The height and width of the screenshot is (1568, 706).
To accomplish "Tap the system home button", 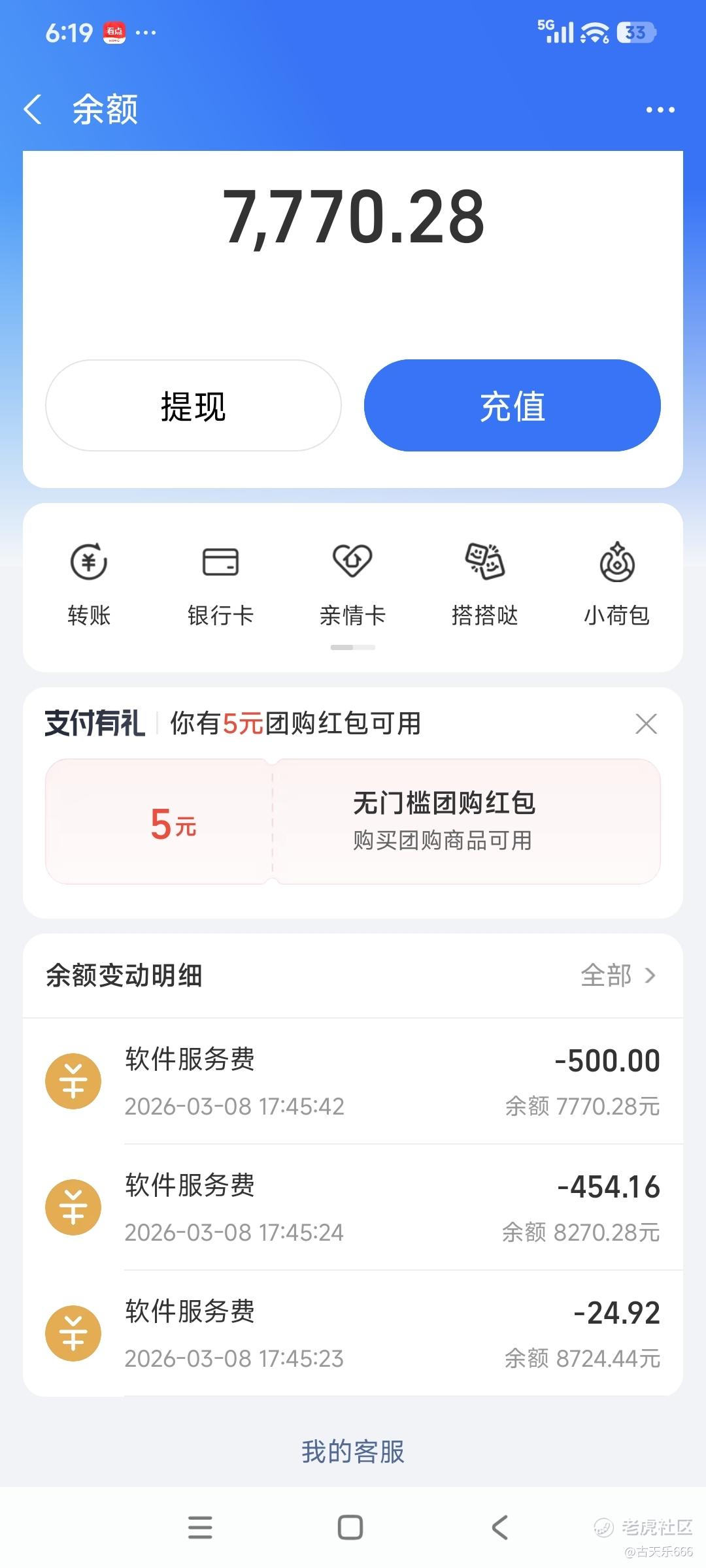I will (350, 1527).
